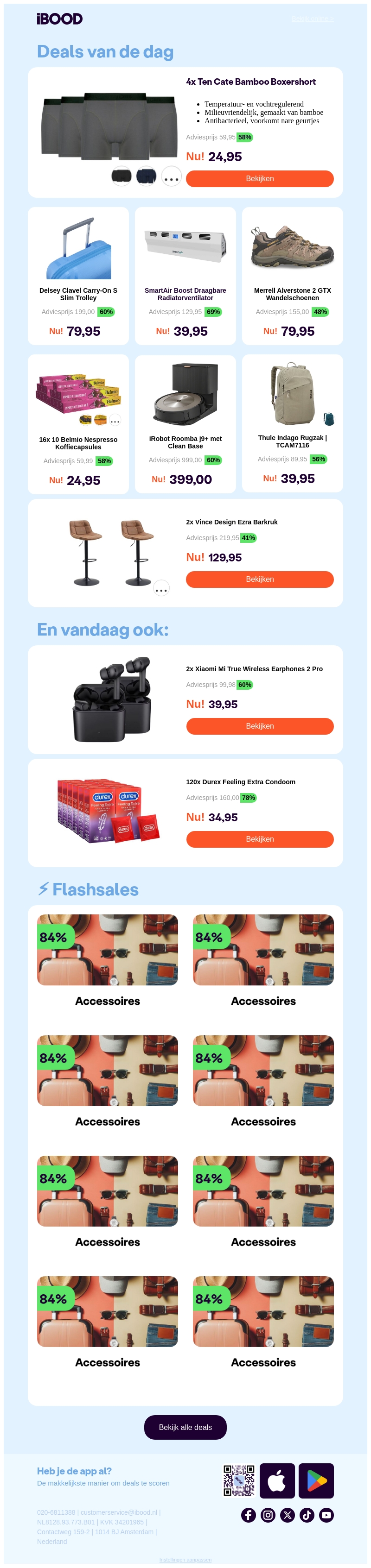Viewport: 371px width, 1568px height.
Task: Open the Bekijk alle deals button
Action: [x=185, y=1427]
